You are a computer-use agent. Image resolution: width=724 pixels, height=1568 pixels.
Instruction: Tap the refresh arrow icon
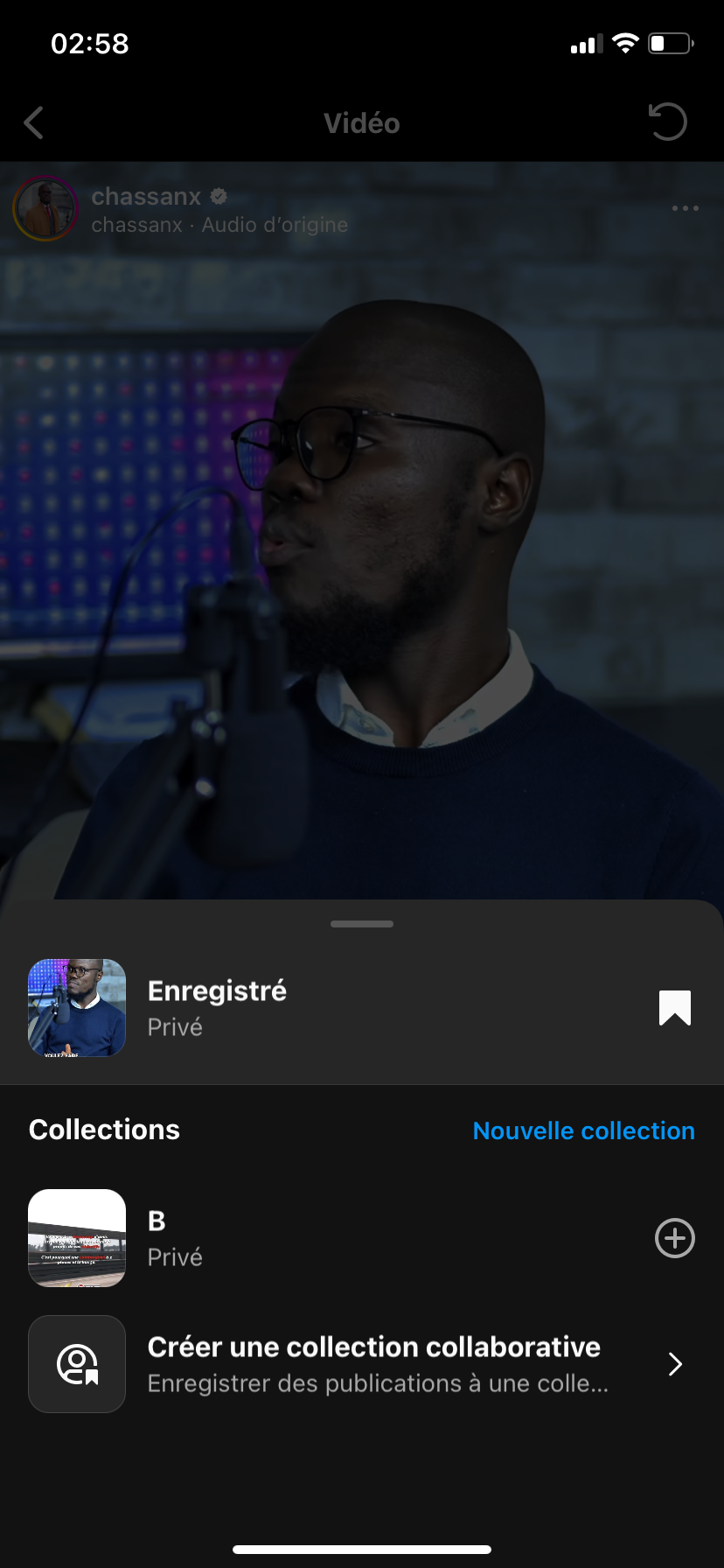coord(668,122)
